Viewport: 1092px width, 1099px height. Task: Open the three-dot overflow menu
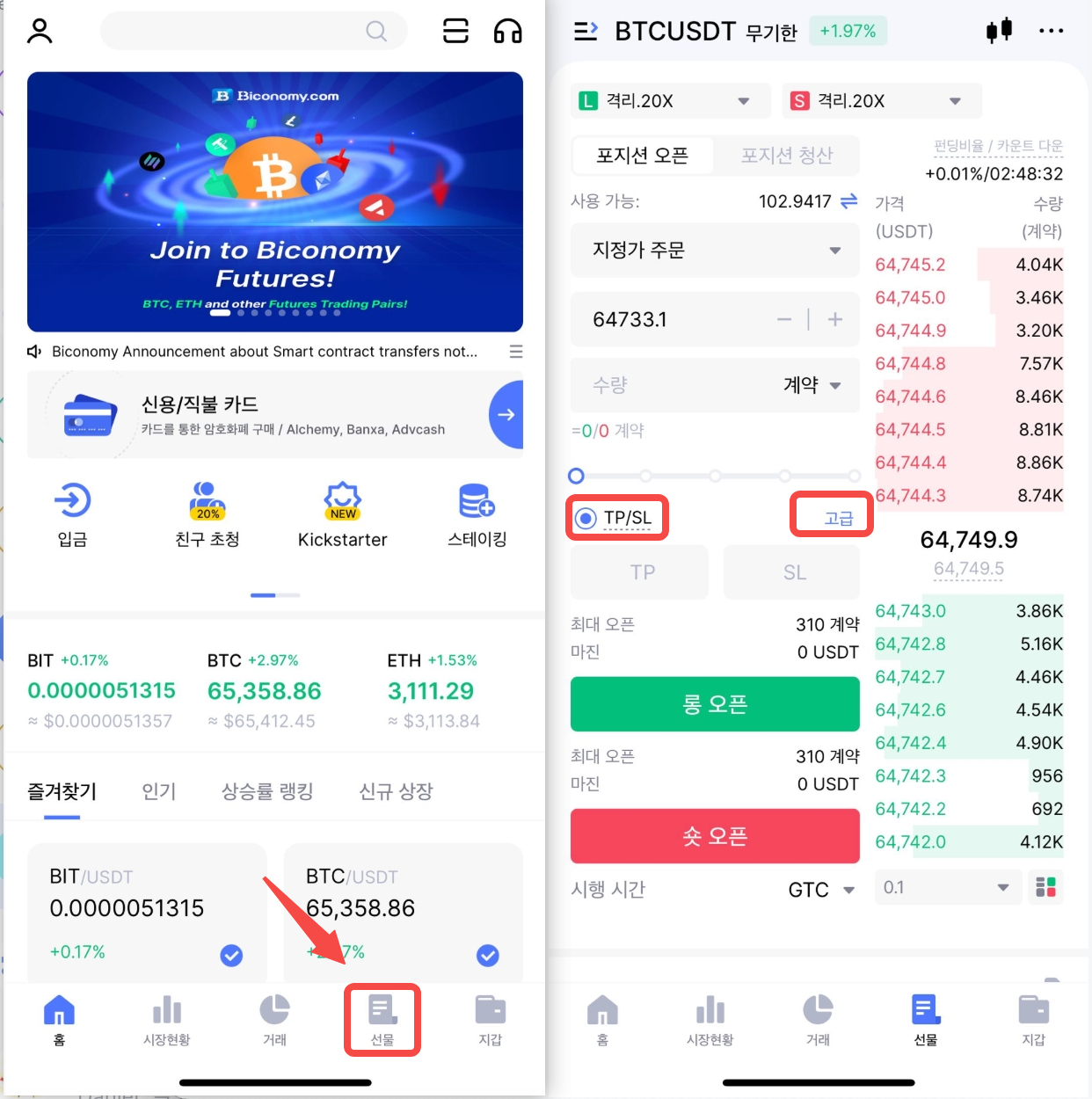(1051, 31)
